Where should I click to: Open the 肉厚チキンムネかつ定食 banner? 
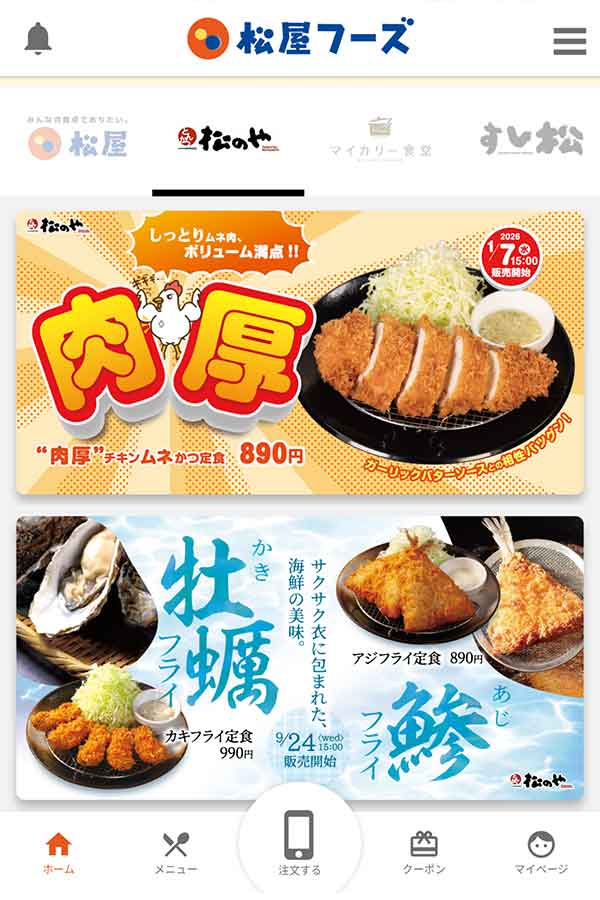(x=300, y=352)
